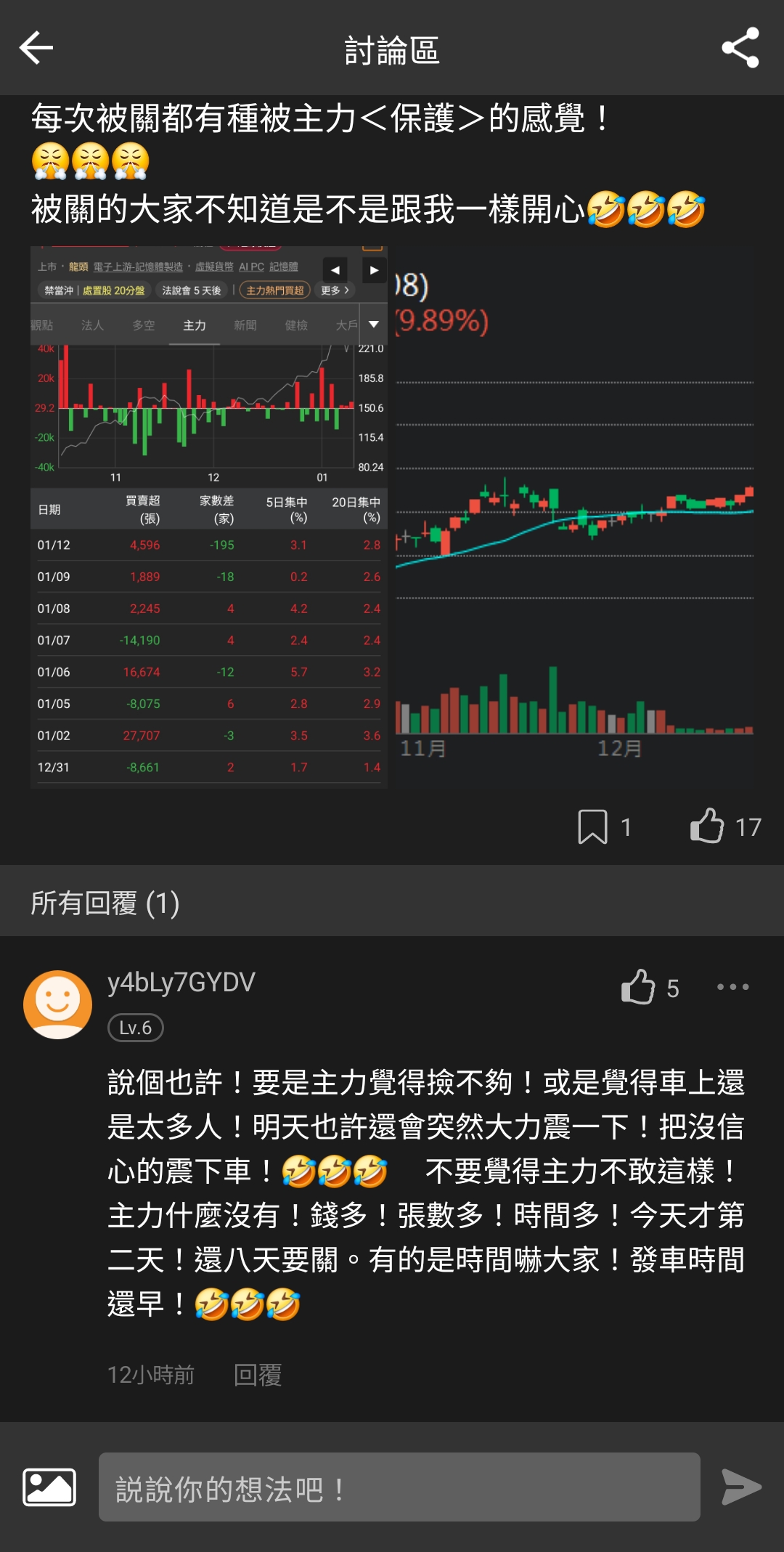
Task: Like the main post
Action: tap(707, 826)
